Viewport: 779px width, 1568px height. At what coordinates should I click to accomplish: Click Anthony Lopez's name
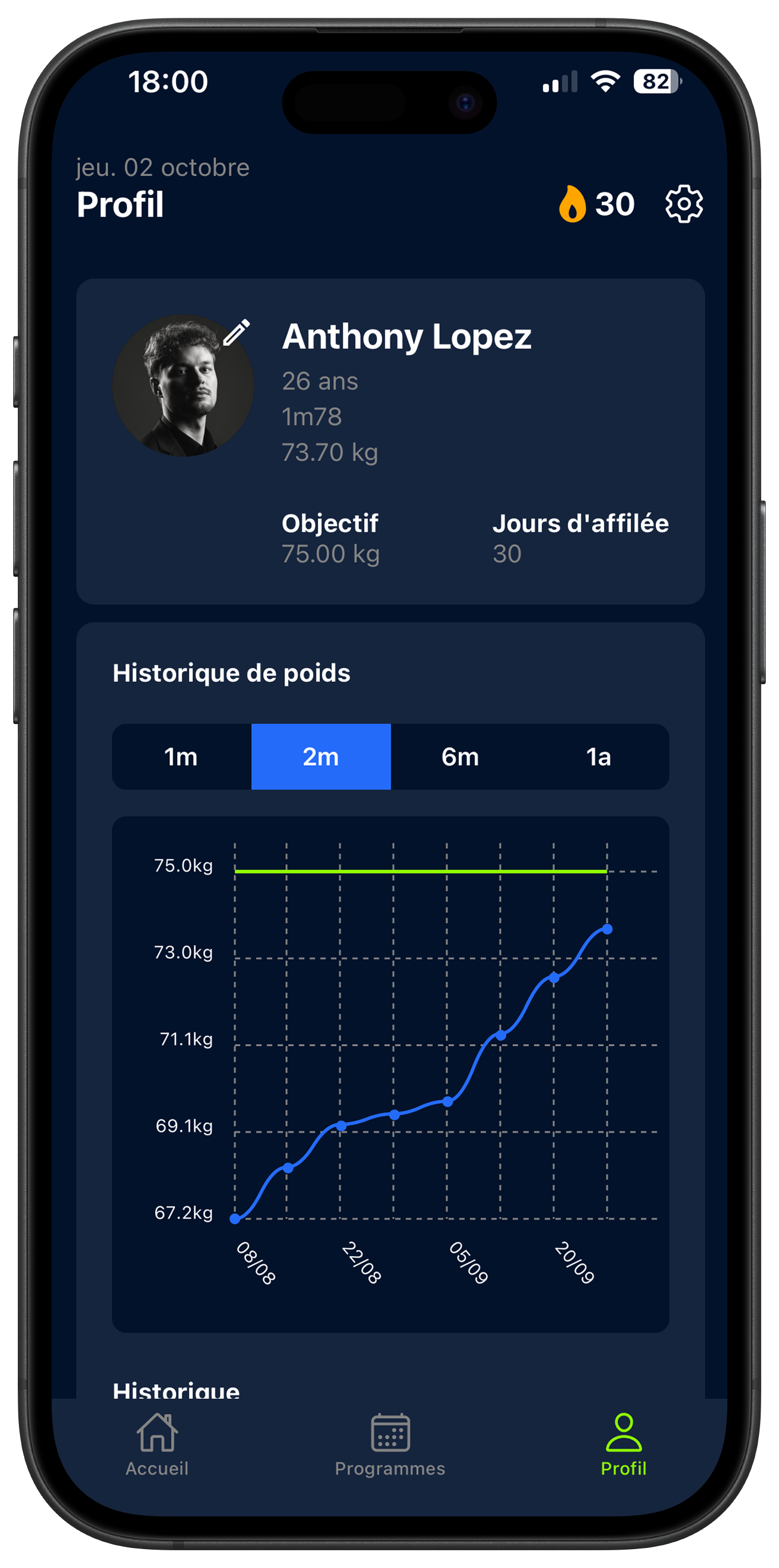[x=407, y=336]
